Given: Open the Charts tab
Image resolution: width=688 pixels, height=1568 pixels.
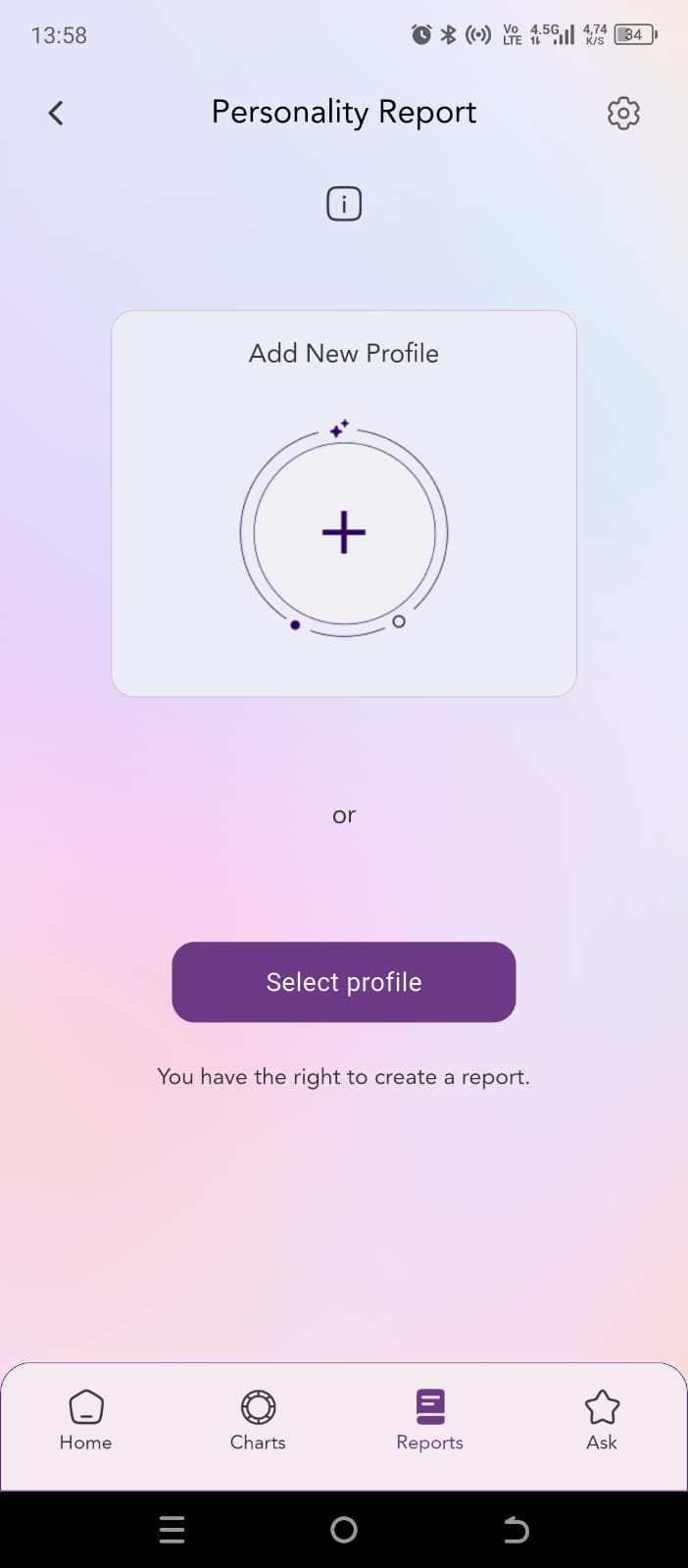Looking at the screenshot, I should pos(258,1420).
